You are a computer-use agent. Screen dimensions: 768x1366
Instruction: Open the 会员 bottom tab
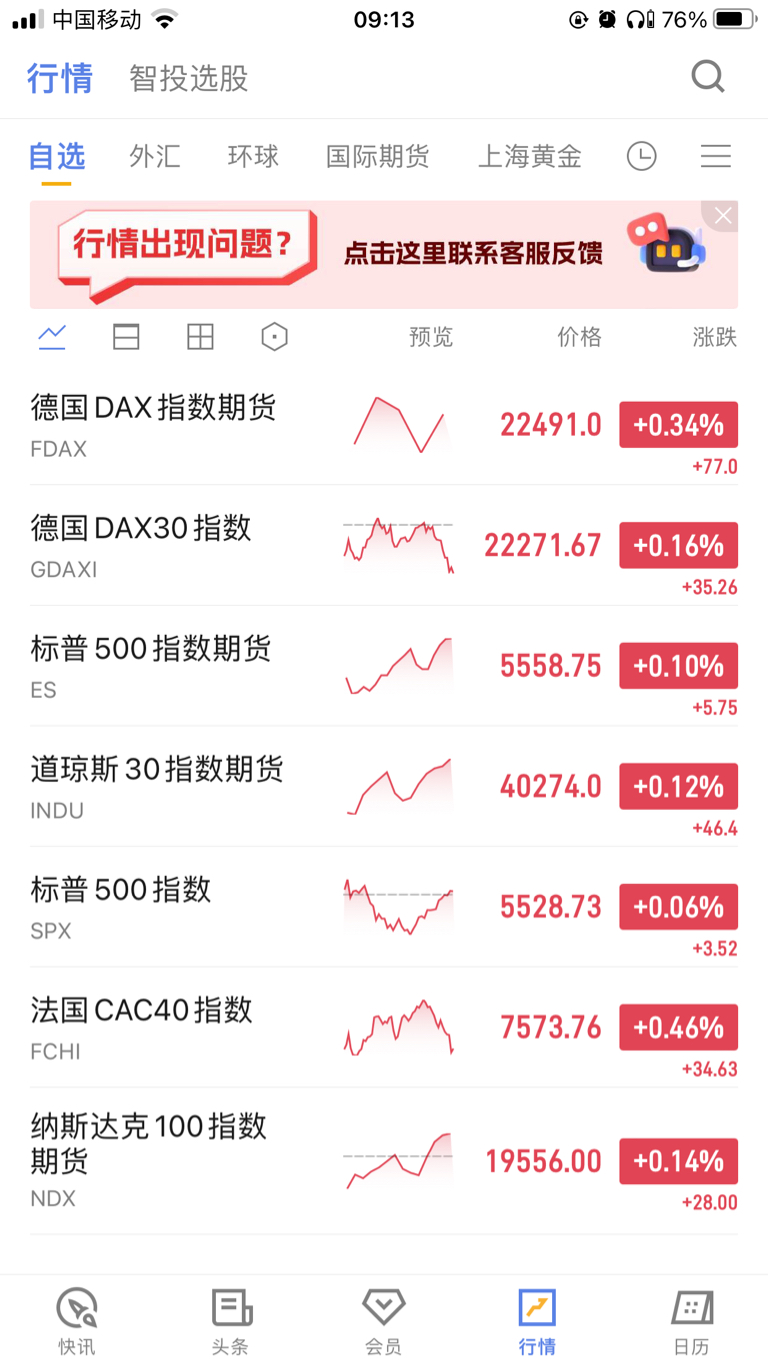point(383,1321)
